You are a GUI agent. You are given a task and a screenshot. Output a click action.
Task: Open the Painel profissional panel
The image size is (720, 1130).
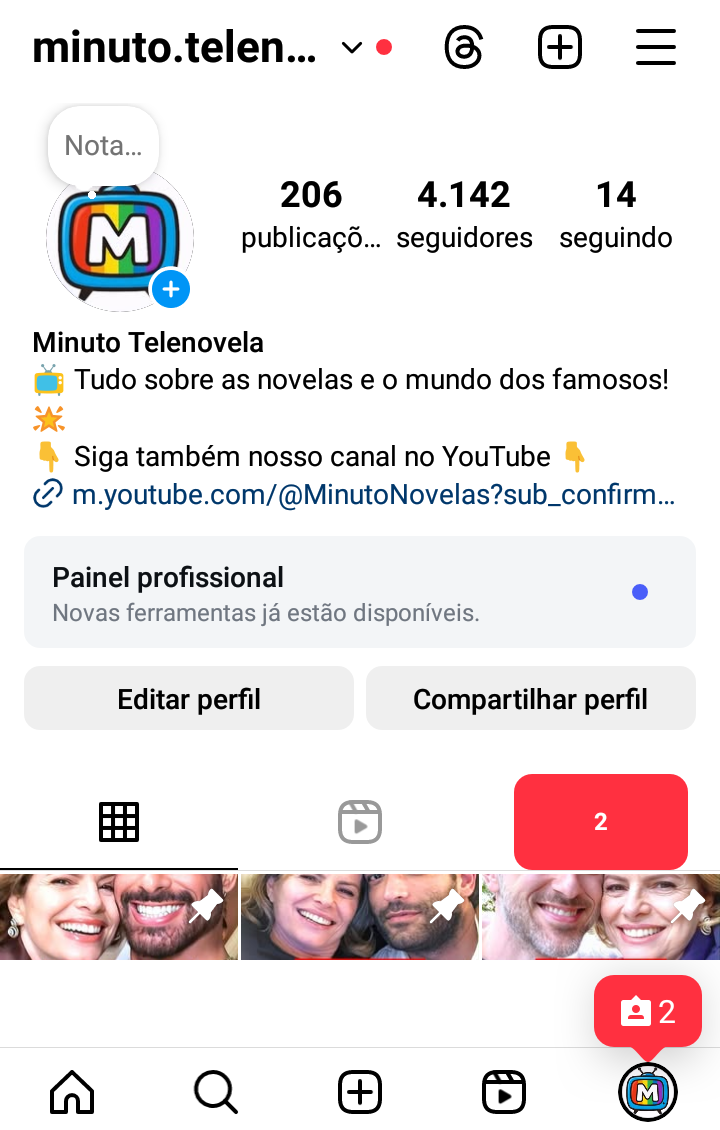(360, 591)
